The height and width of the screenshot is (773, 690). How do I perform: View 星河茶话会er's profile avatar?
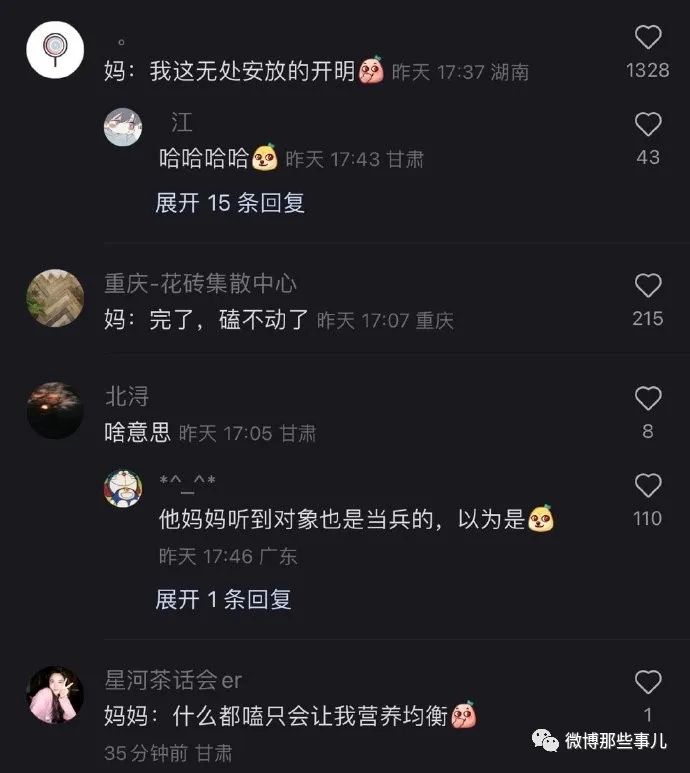(55, 693)
